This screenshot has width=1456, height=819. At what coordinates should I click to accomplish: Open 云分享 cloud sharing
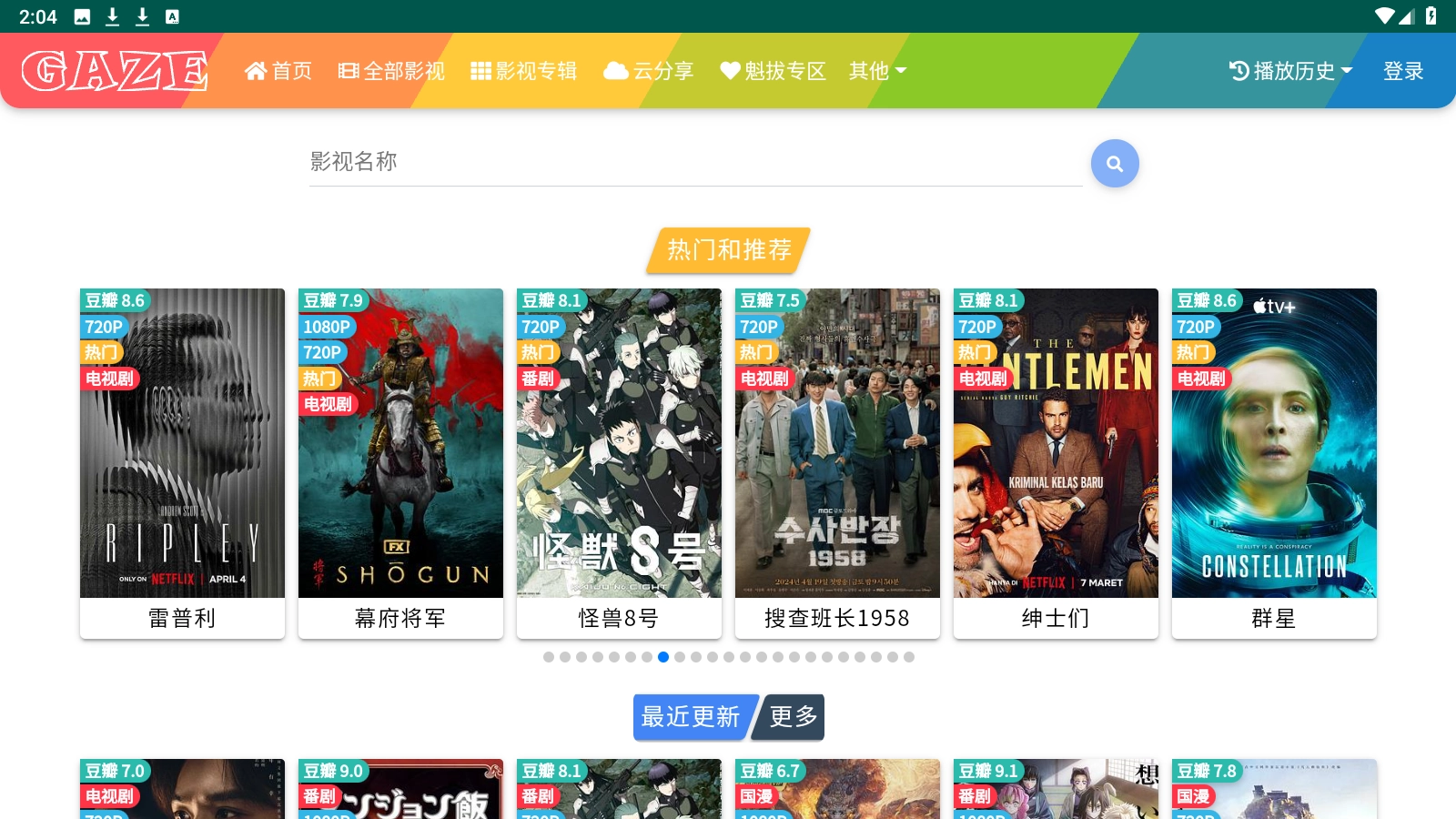click(649, 71)
